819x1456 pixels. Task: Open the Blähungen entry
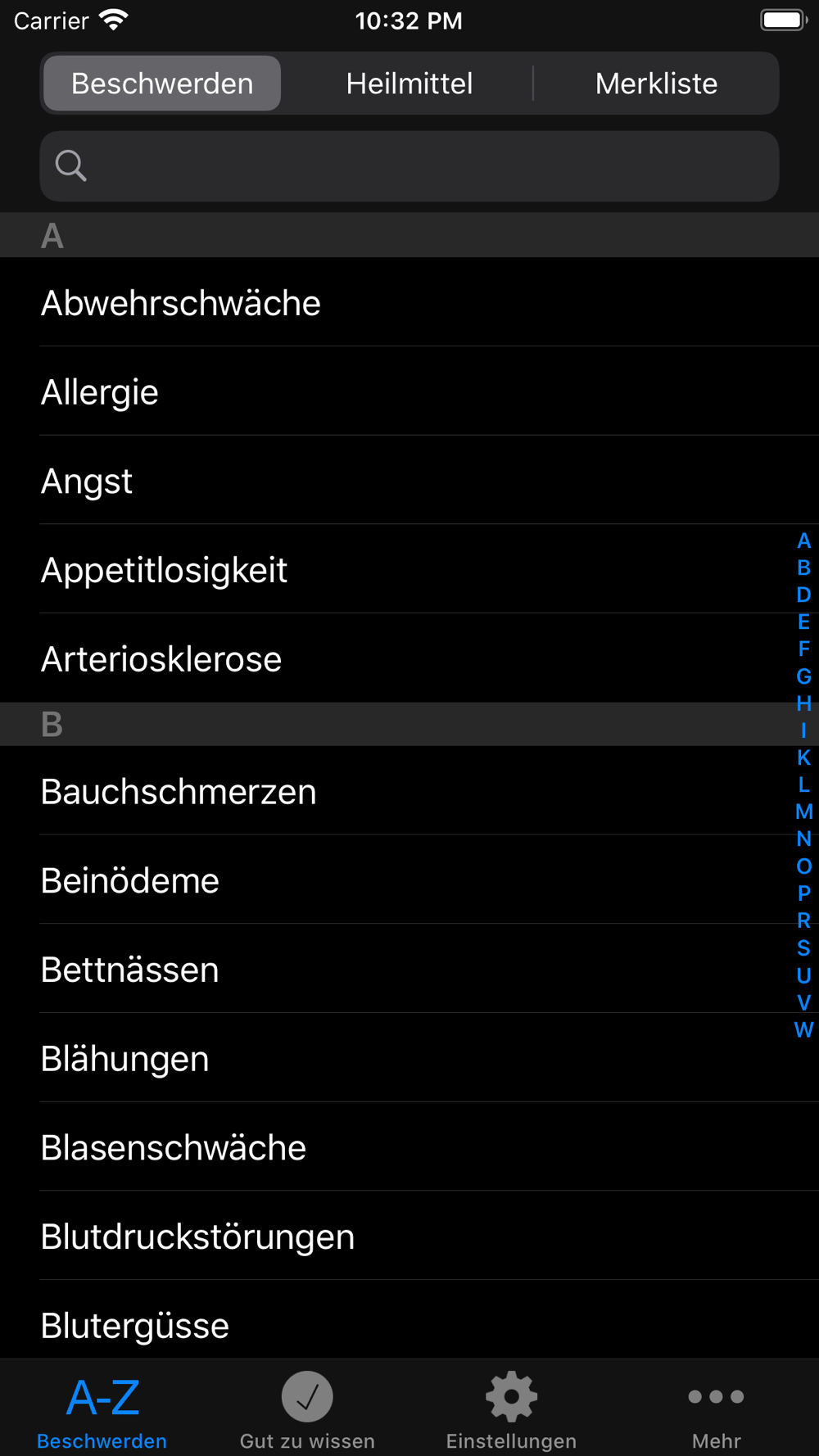point(409,1058)
